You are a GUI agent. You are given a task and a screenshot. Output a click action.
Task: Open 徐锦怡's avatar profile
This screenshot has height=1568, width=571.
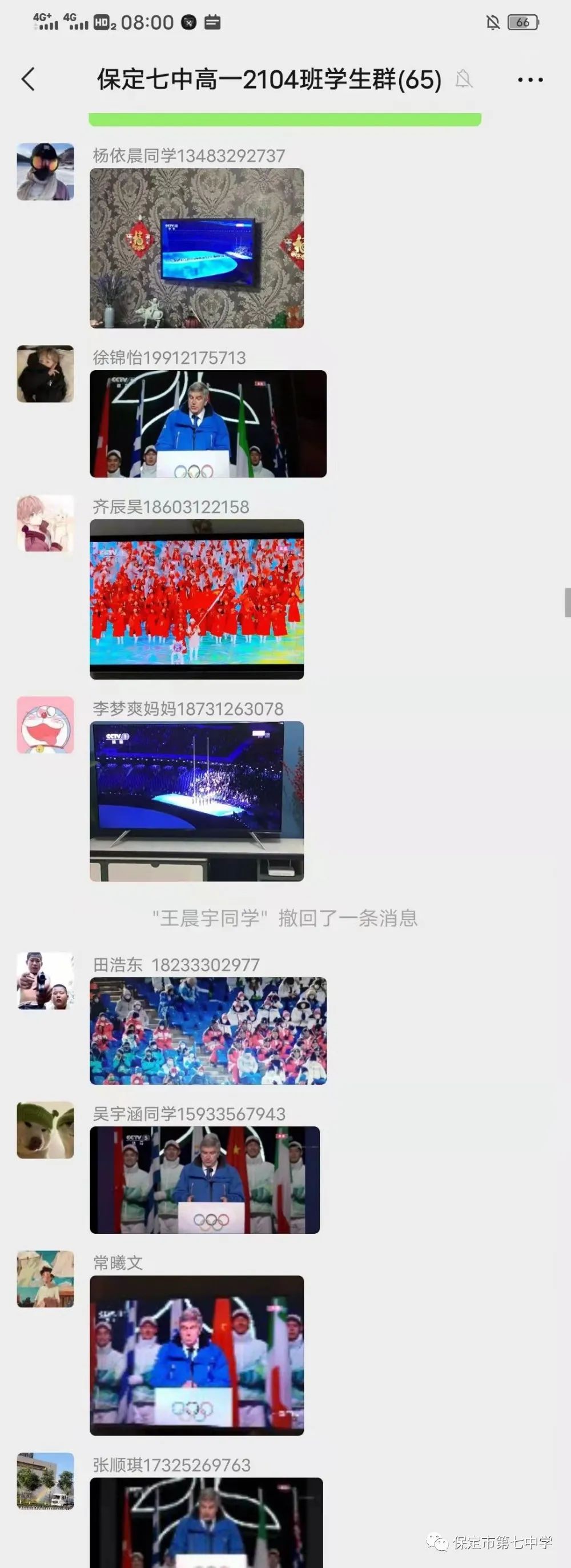(45, 374)
